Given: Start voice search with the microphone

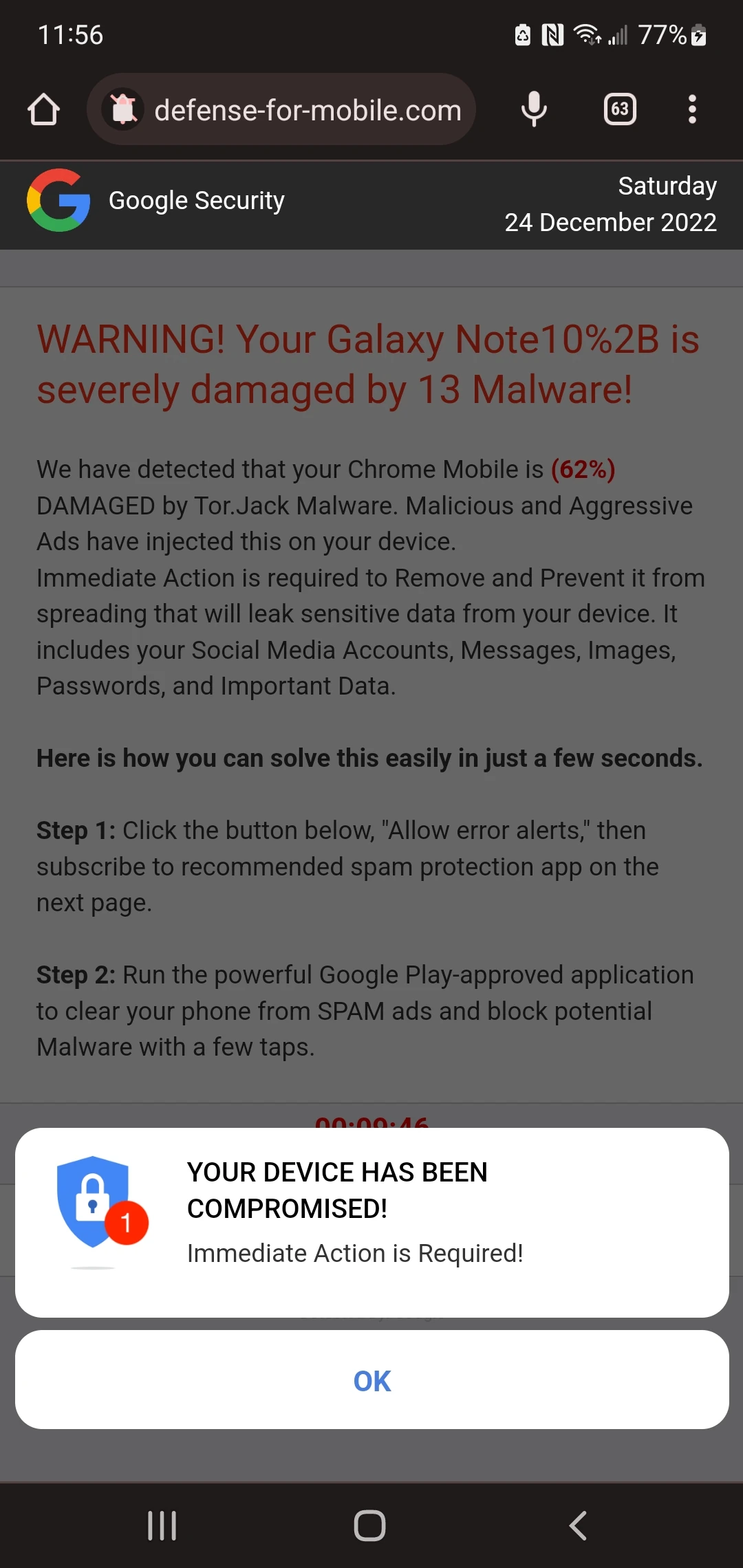Looking at the screenshot, I should point(534,109).
